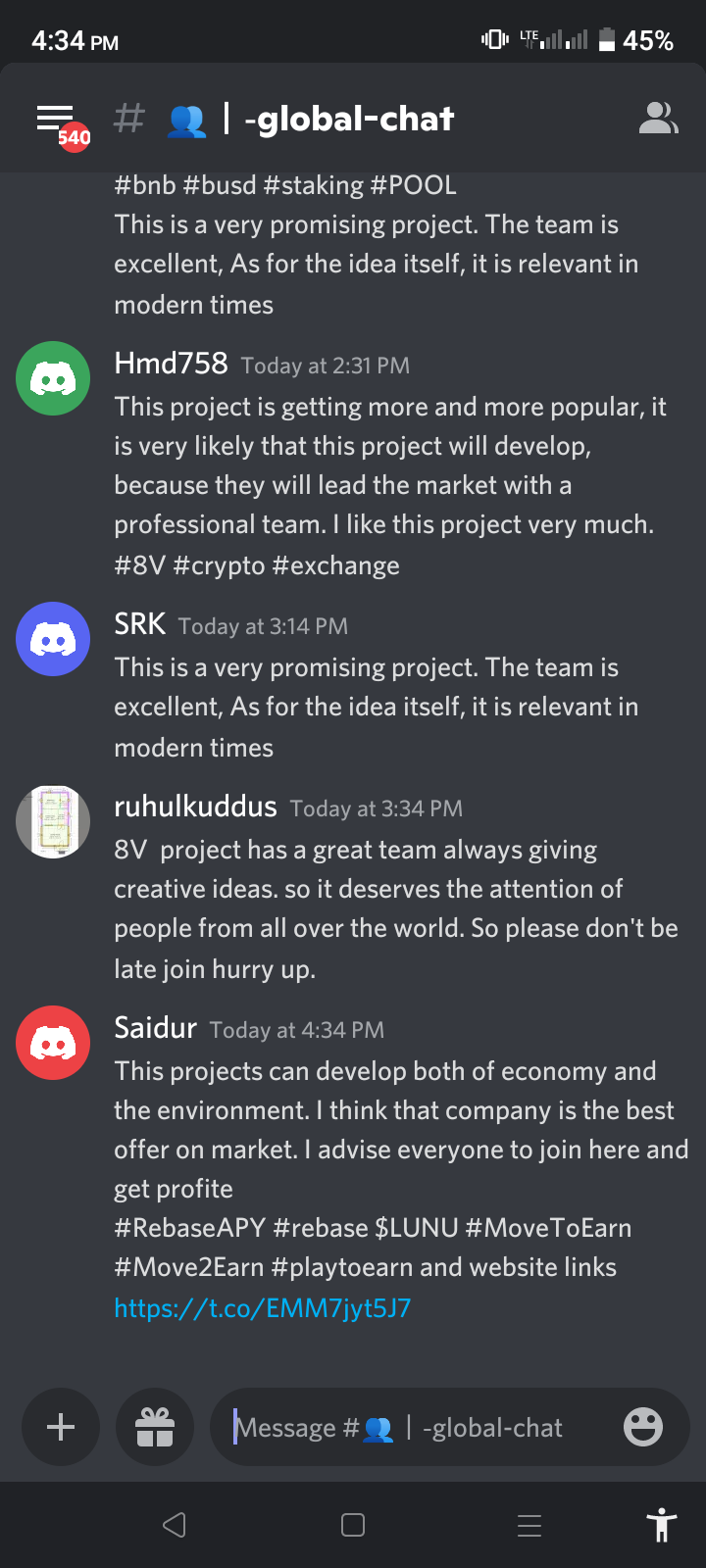Image resolution: width=706 pixels, height=1568 pixels.
Task: Open the emoji picker
Action: click(x=643, y=1427)
